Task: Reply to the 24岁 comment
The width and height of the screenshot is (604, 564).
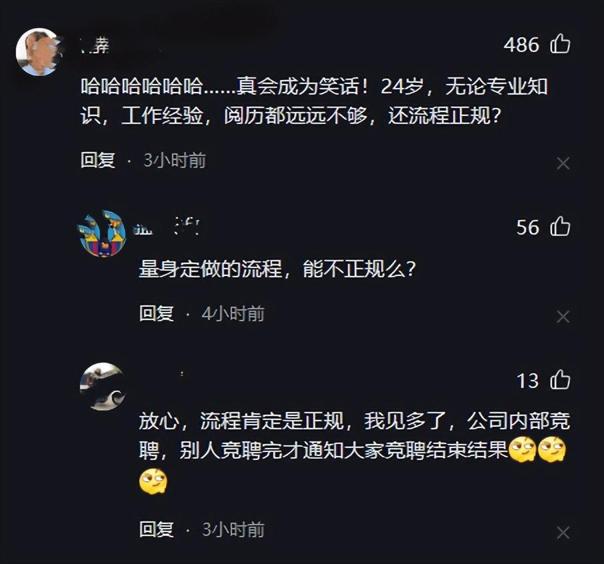Action: click(98, 160)
